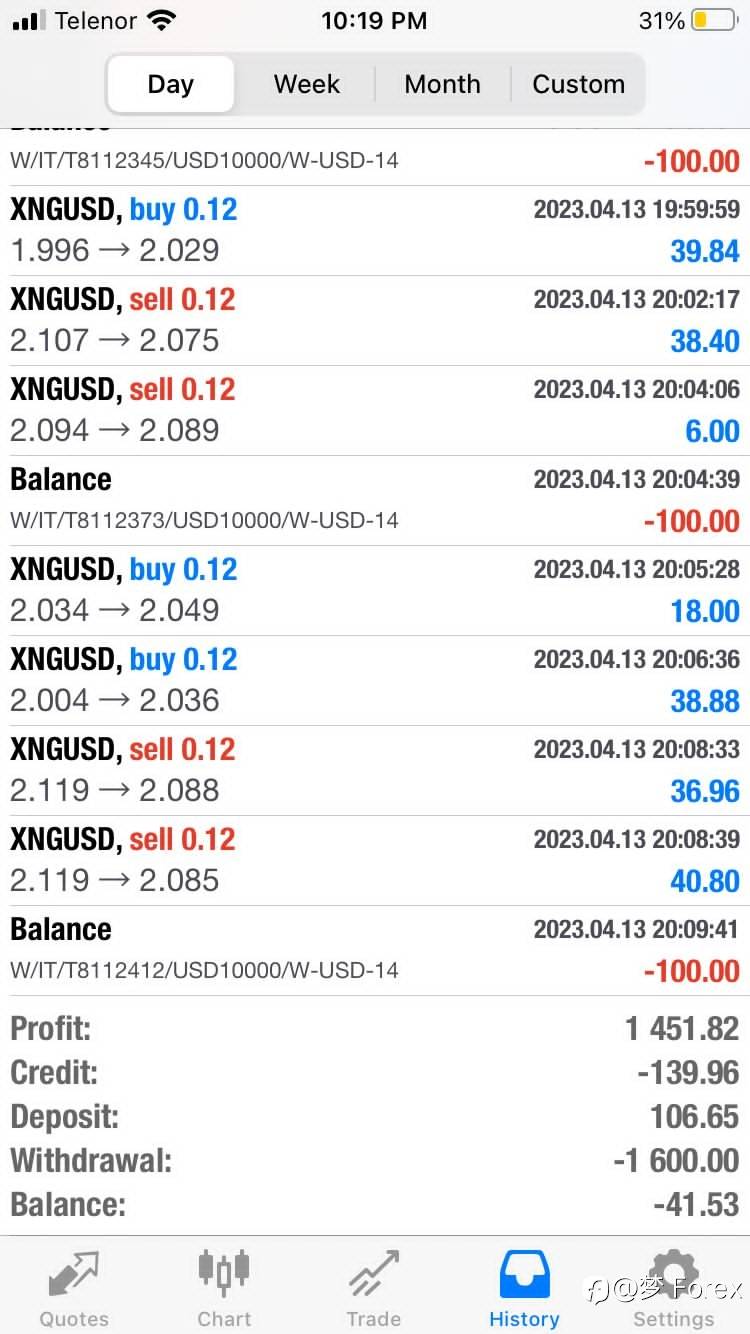
Task: Open the Quotes tab
Action: (74, 1288)
